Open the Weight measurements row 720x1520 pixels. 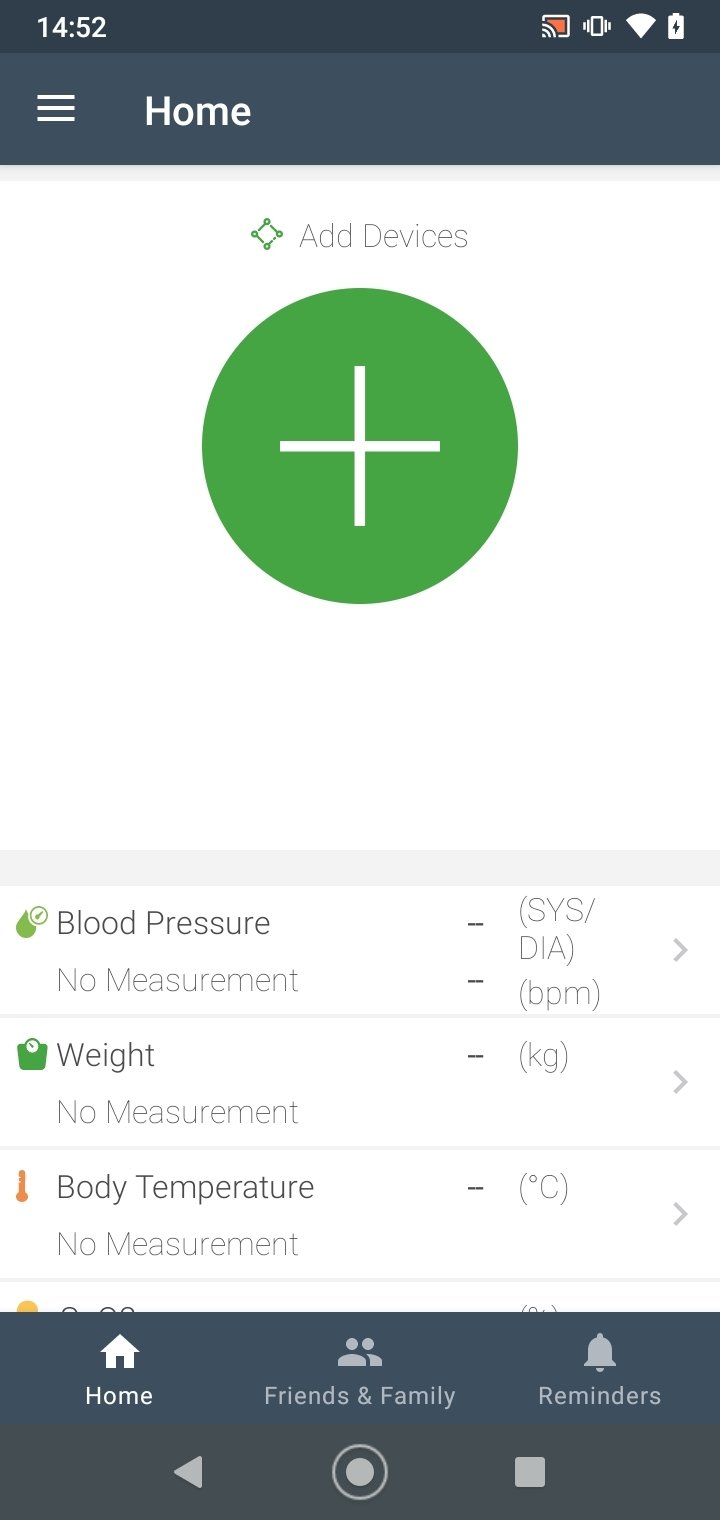pos(360,1082)
